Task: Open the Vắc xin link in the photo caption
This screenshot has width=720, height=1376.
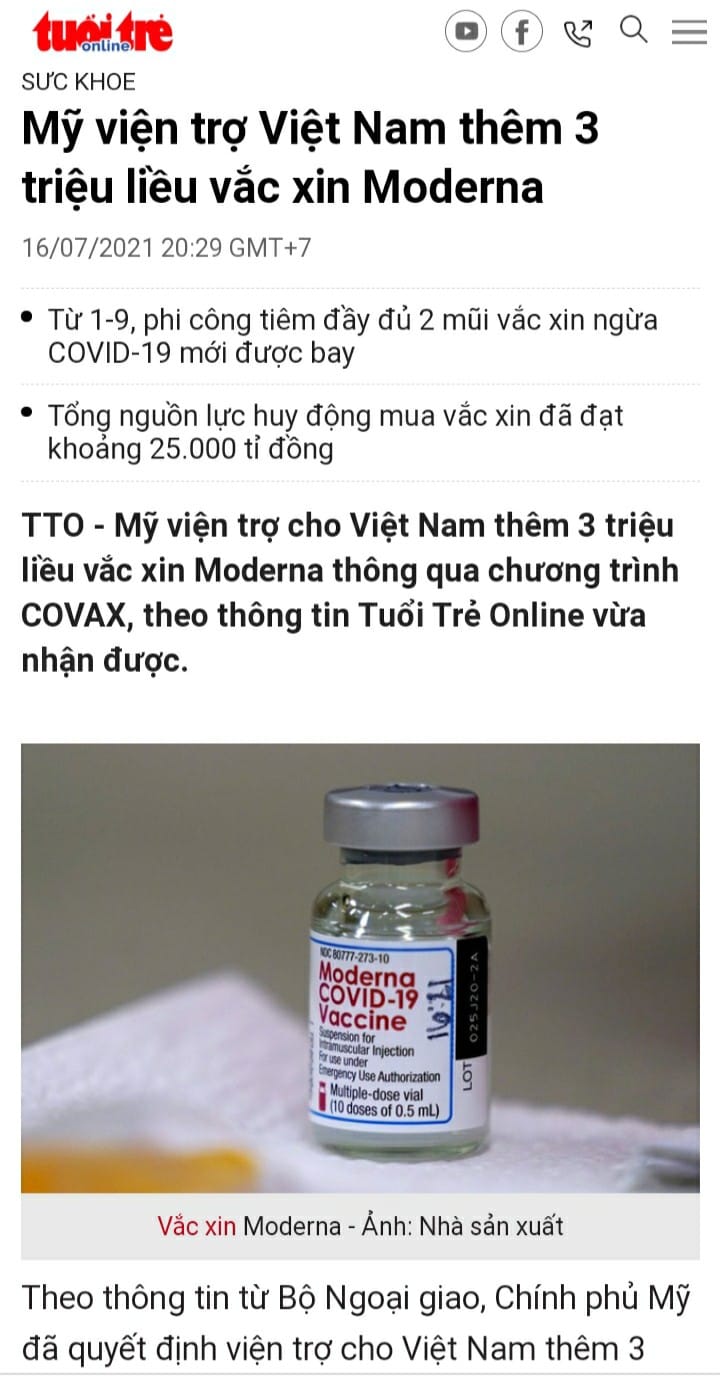Action: tap(196, 1226)
